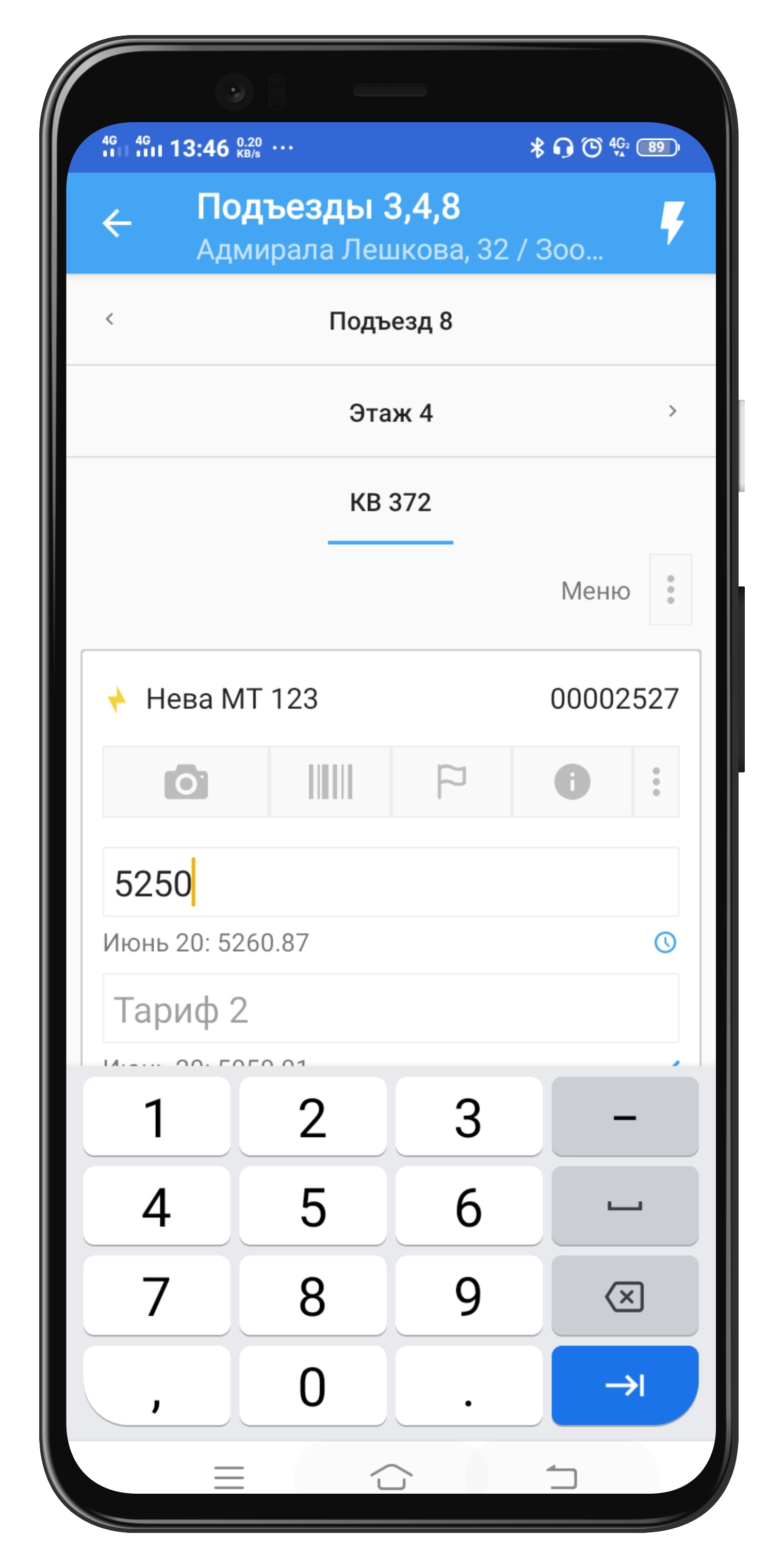This screenshot has height=1568, width=784.
Task: Tap the Тариф 2 input field
Action: coord(391,1008)
